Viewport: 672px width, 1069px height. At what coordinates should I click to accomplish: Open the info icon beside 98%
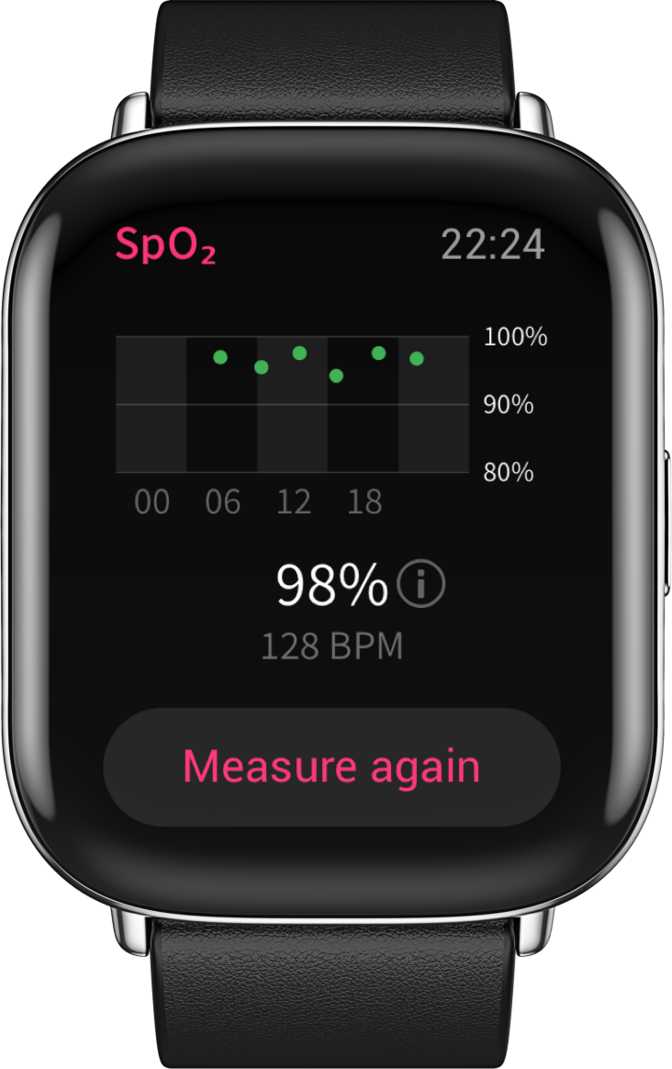[420, 586]
